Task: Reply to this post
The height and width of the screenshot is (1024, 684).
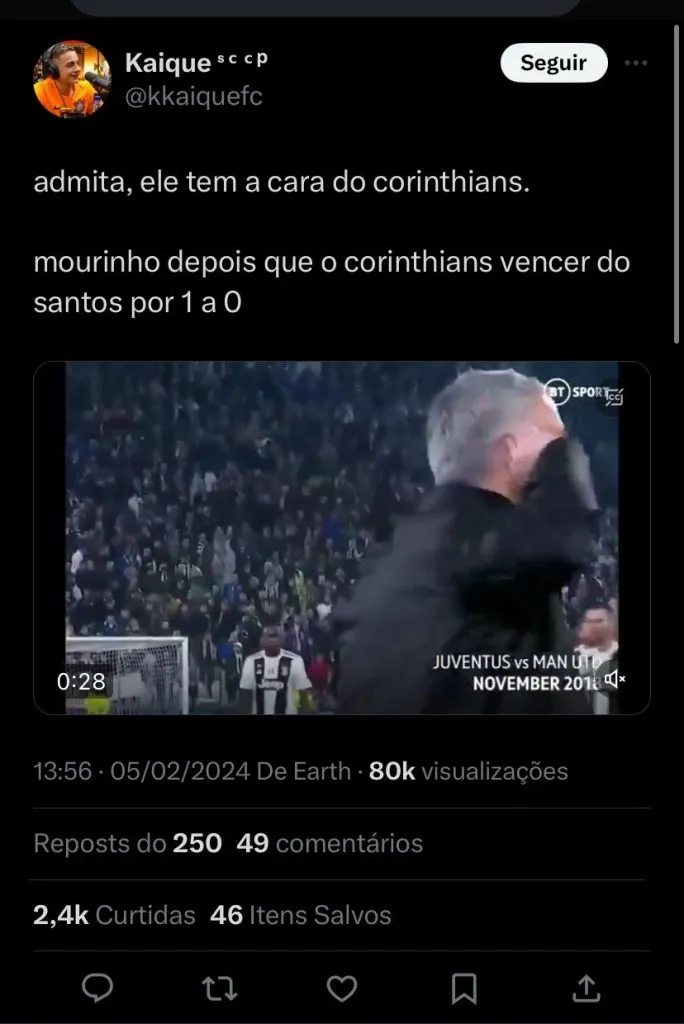Action: [97, 989]
